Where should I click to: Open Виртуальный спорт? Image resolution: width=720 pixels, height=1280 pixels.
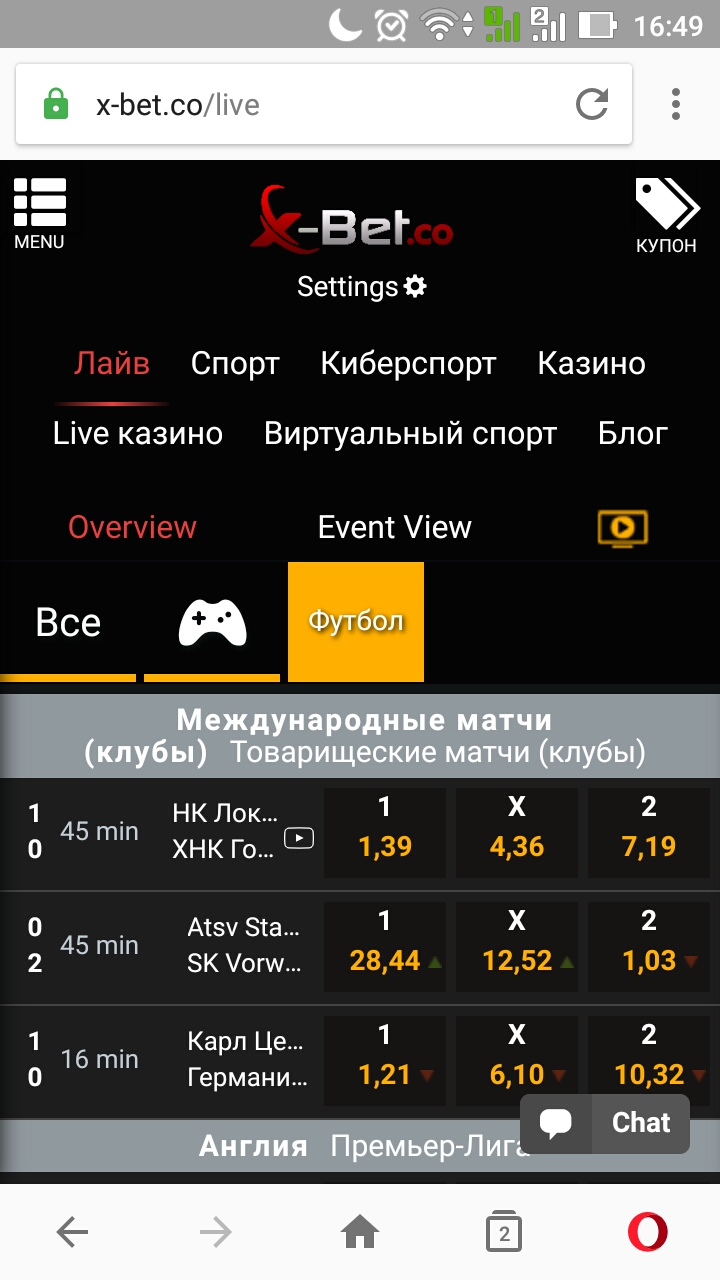click(410, 434)
